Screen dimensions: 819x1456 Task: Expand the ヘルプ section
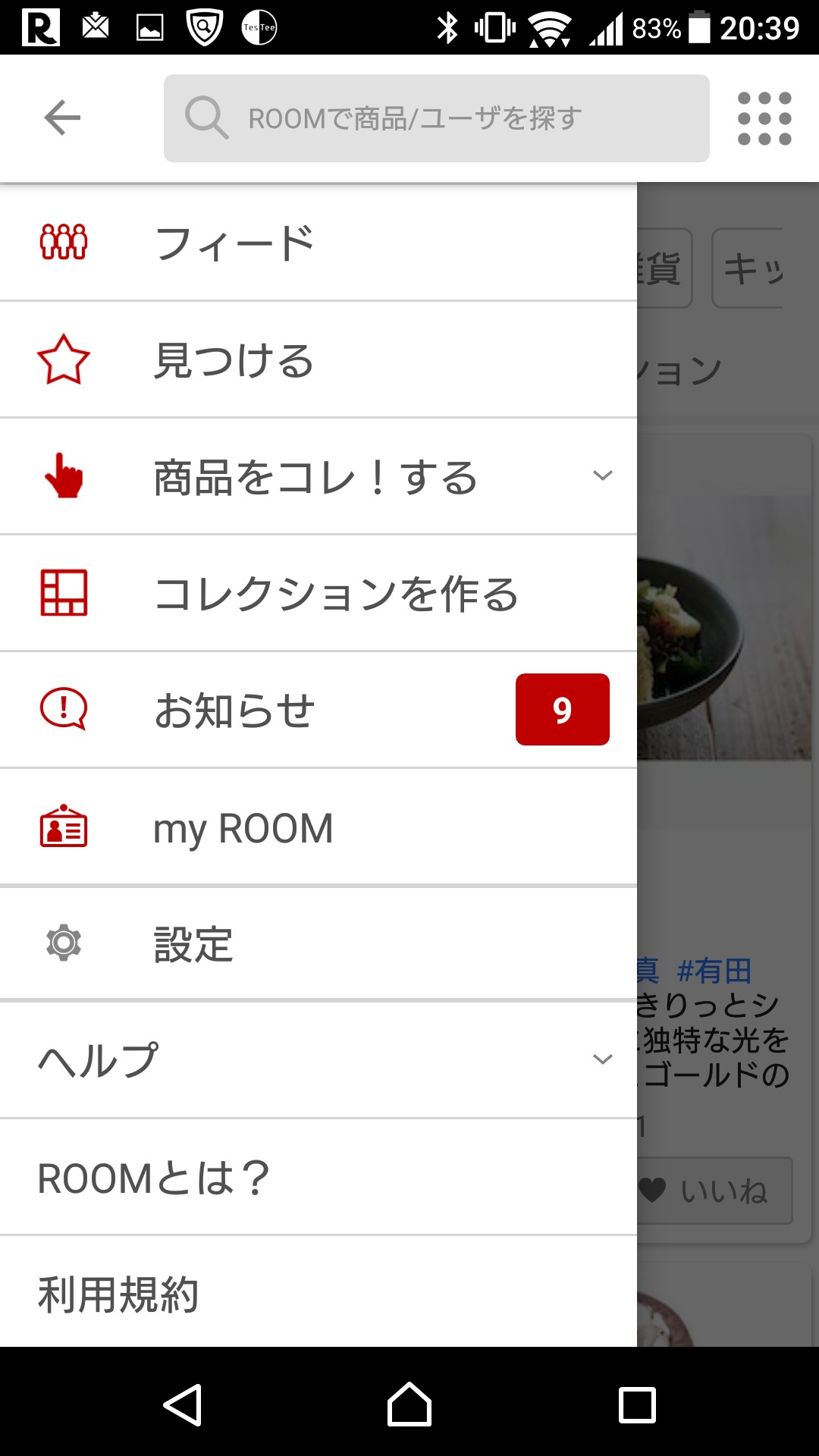601,1059
